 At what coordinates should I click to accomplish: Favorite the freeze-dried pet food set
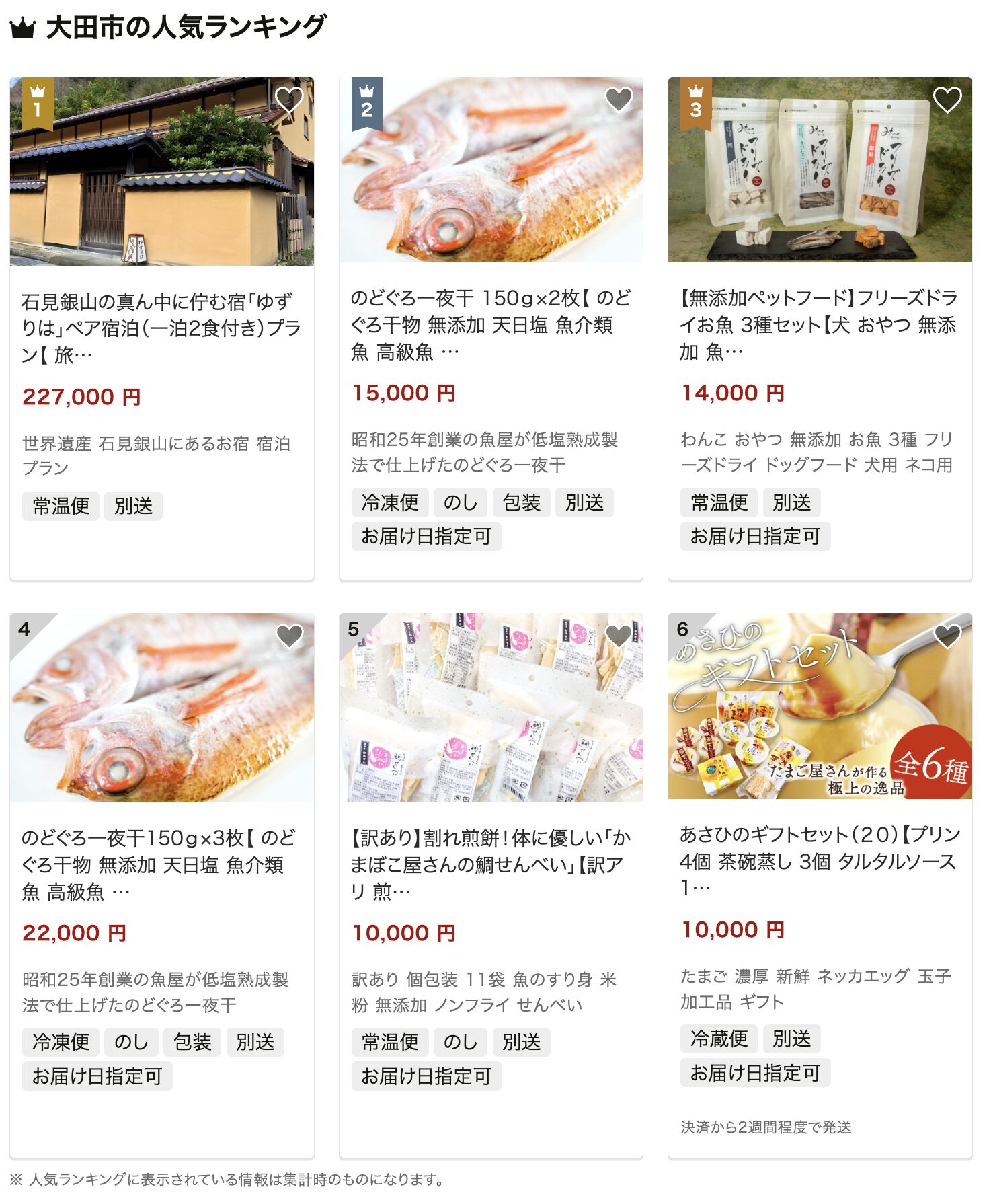(x=947, y=100)
